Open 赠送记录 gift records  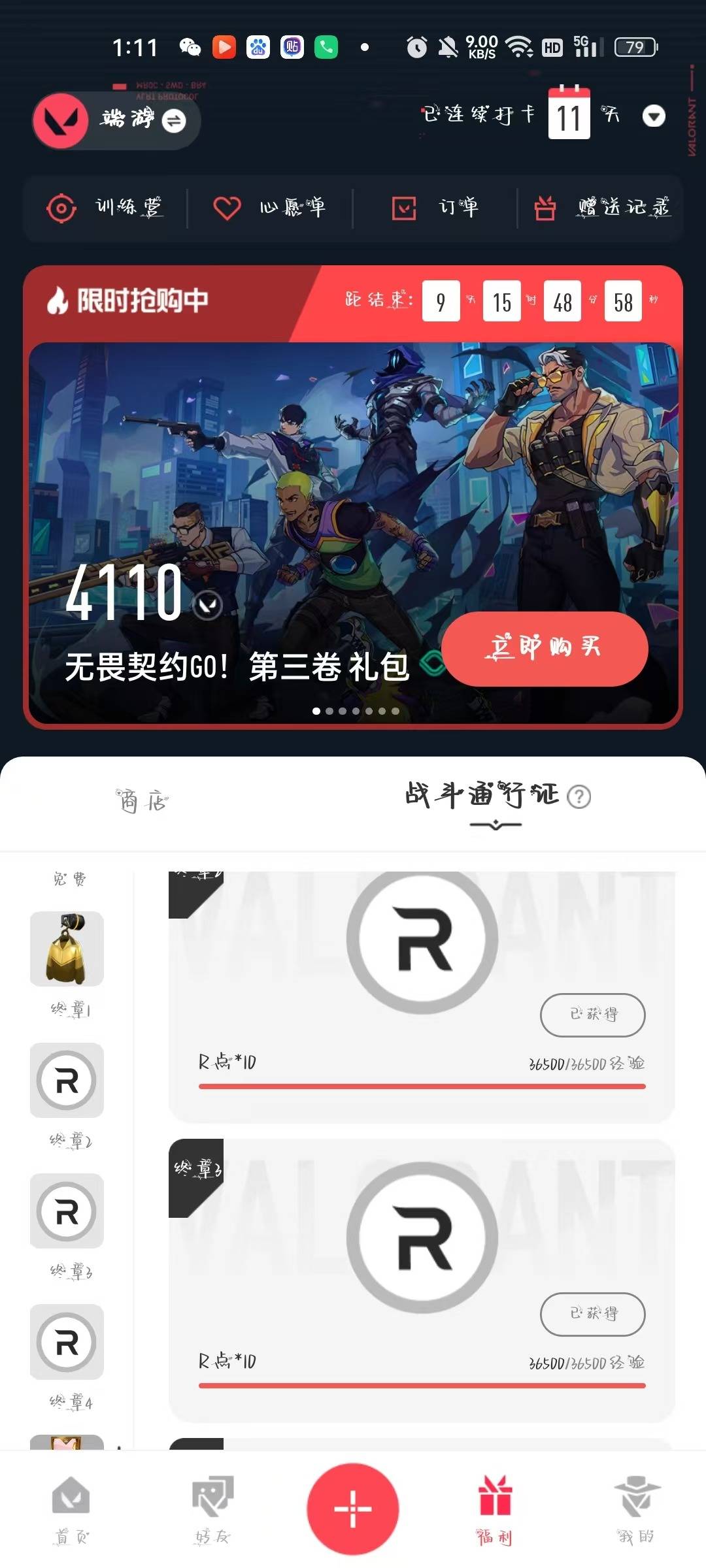601,208
